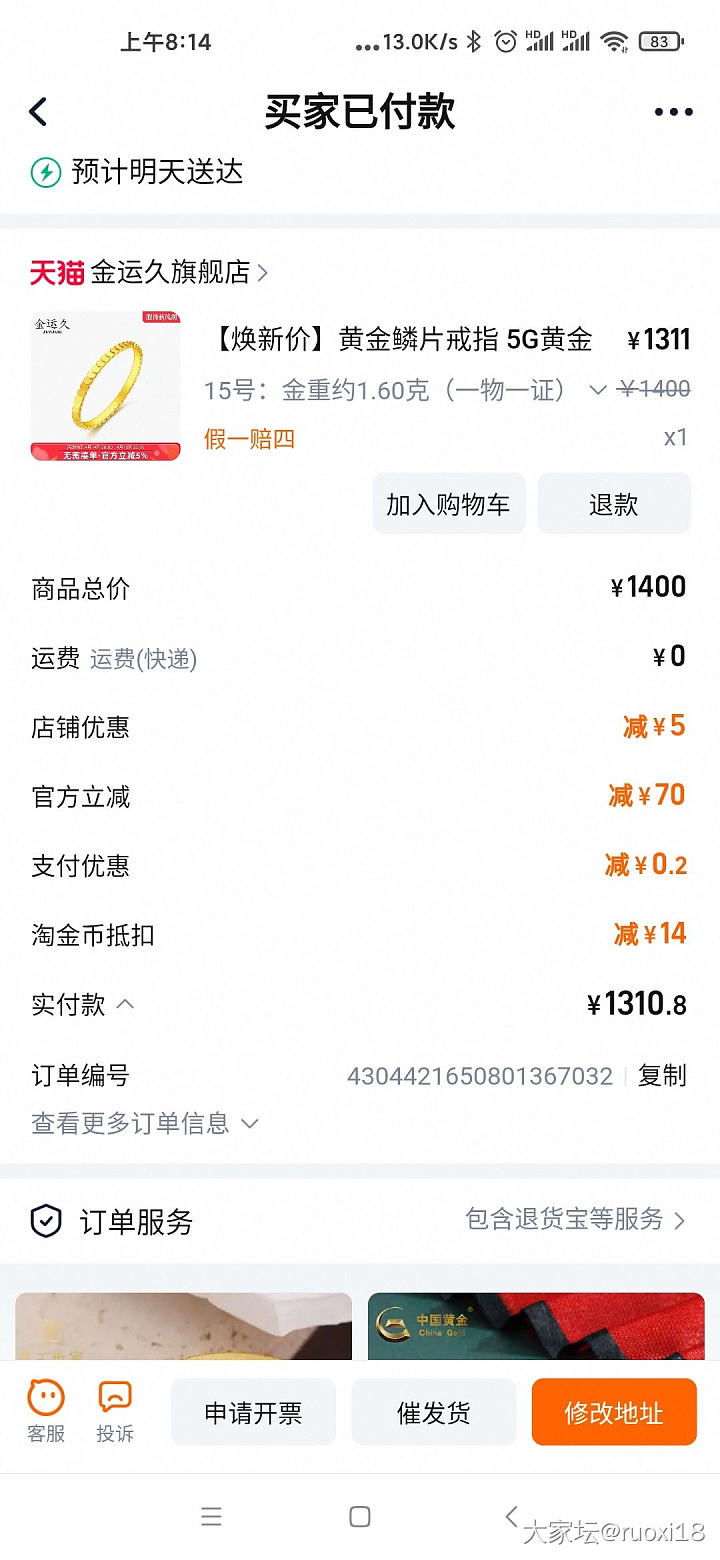Open the three-dot overflow menu

click(x=673, y=112)
